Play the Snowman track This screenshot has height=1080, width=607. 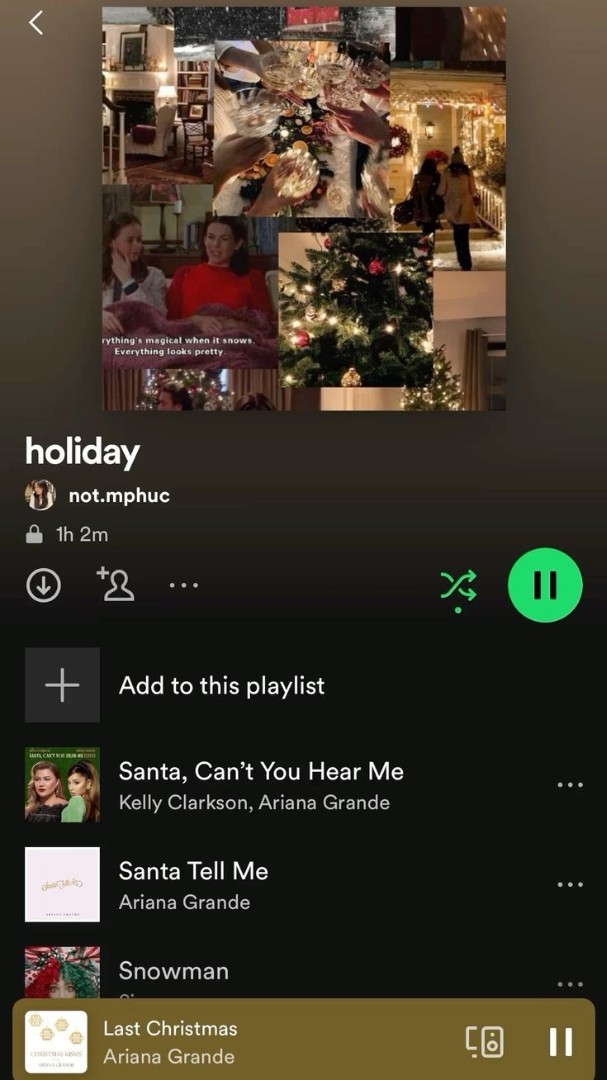(173, 971)
